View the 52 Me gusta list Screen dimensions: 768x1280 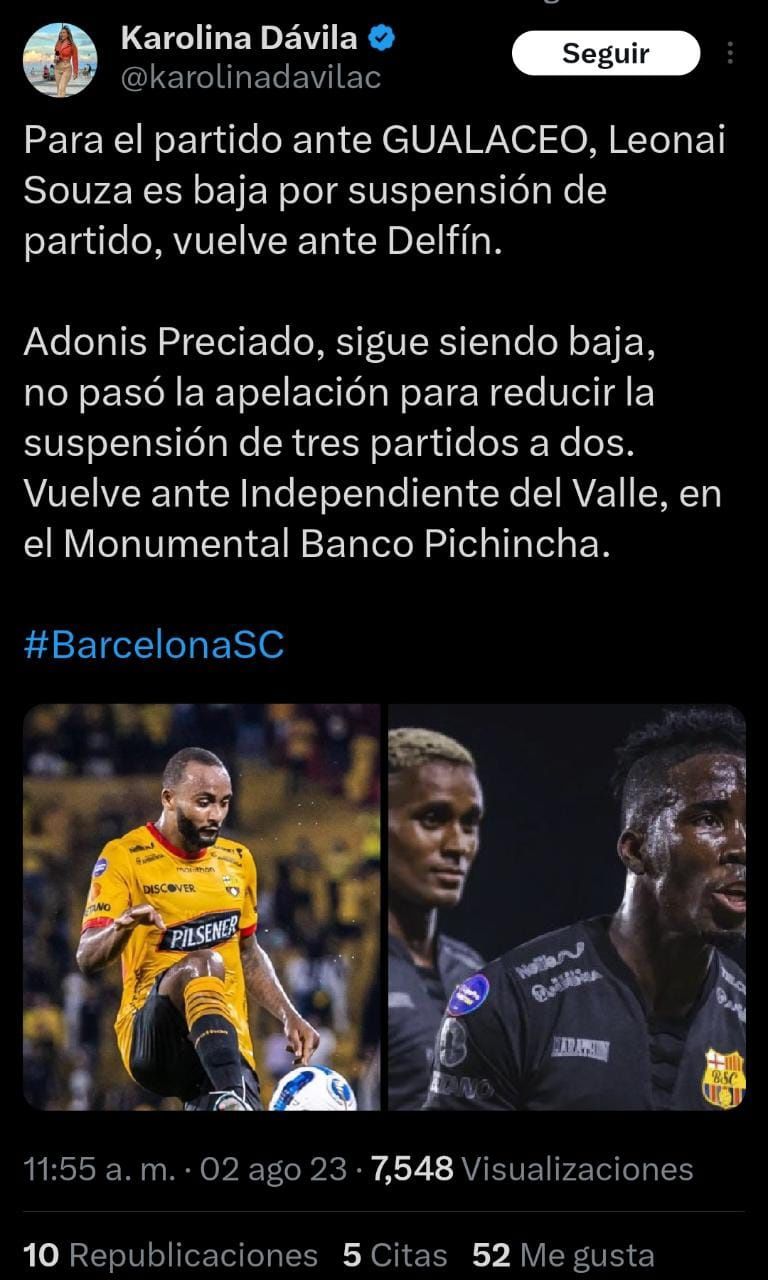click(x=563, y=1255)
